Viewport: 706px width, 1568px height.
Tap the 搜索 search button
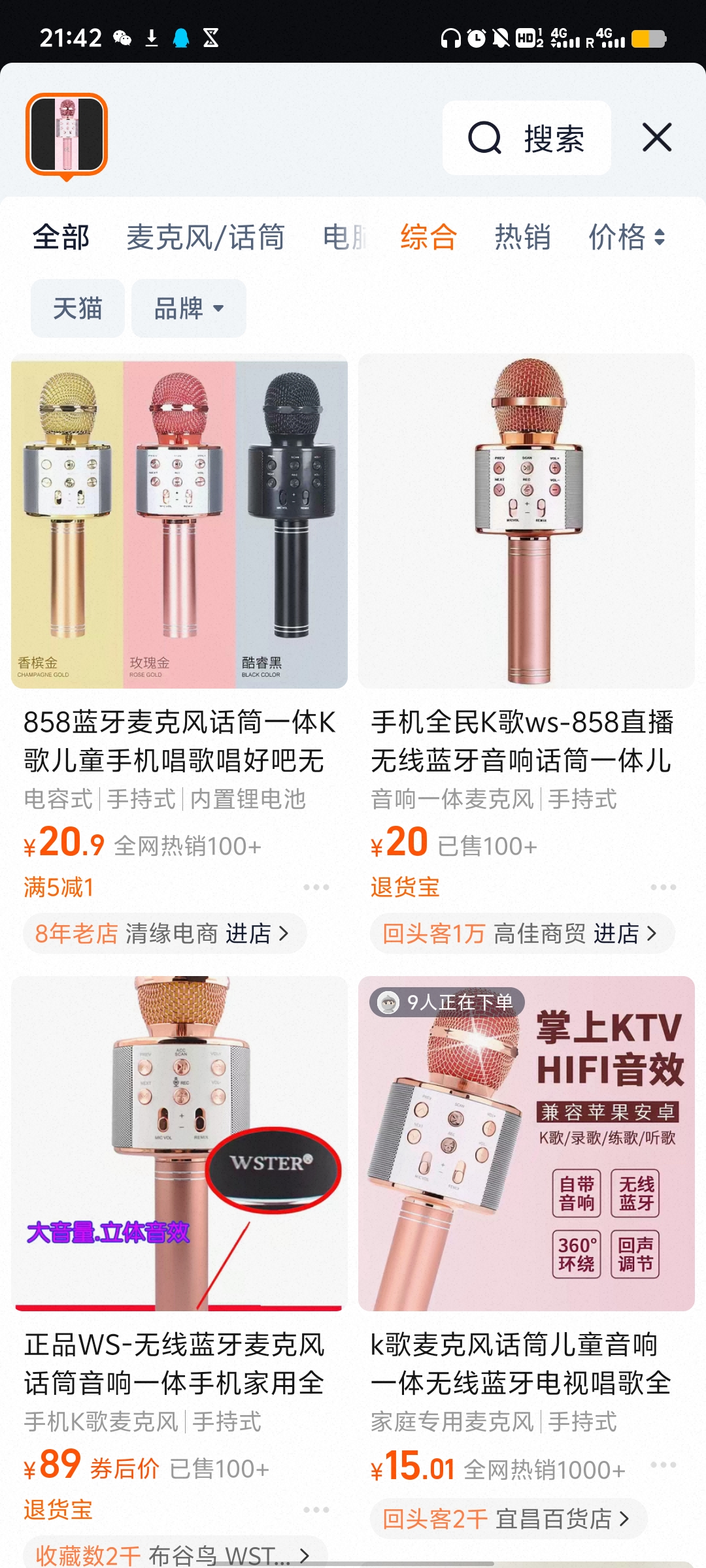point(527,138)
